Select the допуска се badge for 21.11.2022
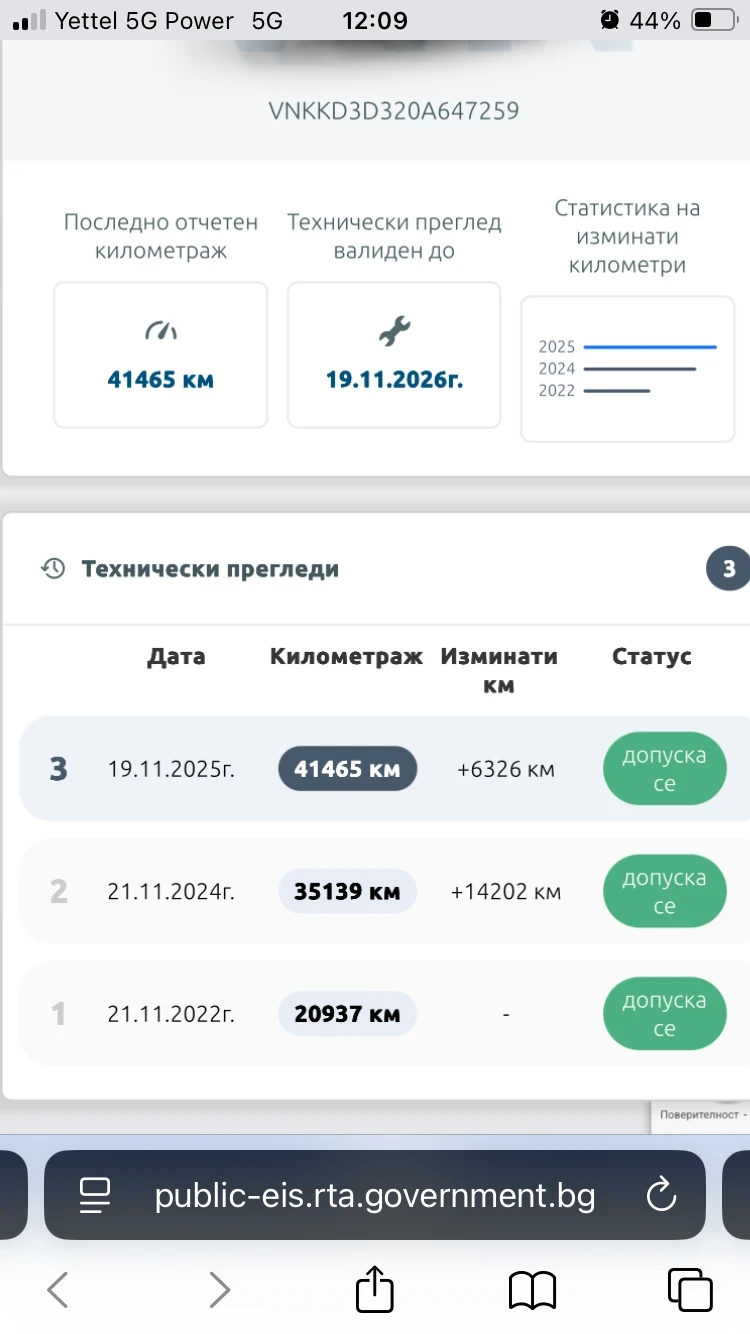 664,1013
